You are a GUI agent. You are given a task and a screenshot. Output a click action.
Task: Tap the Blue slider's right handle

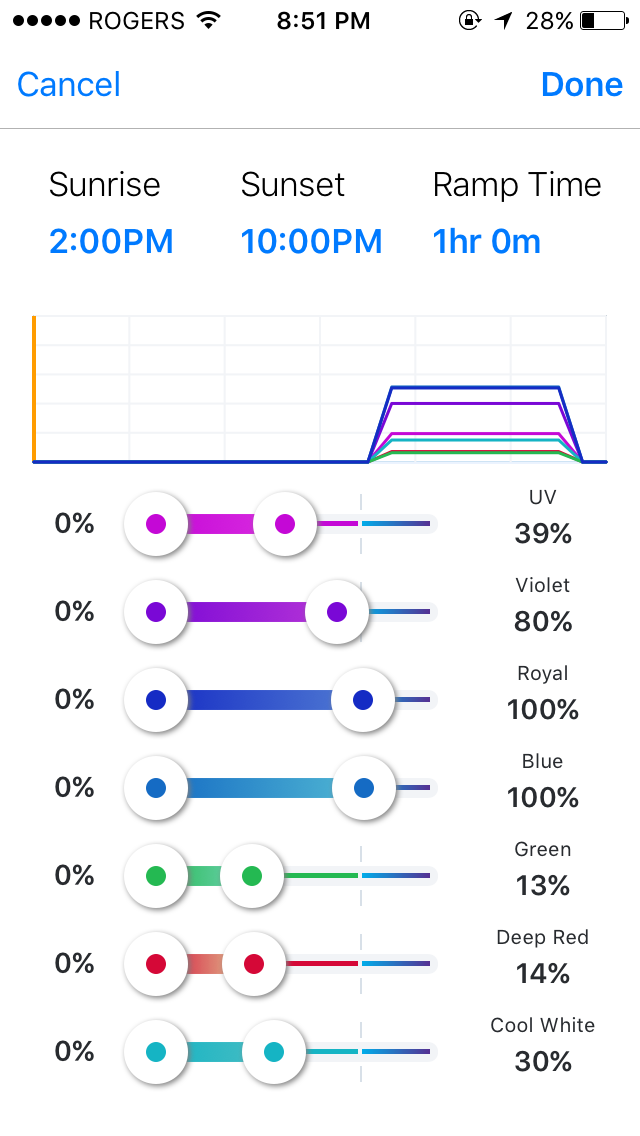tap(363, 788)
